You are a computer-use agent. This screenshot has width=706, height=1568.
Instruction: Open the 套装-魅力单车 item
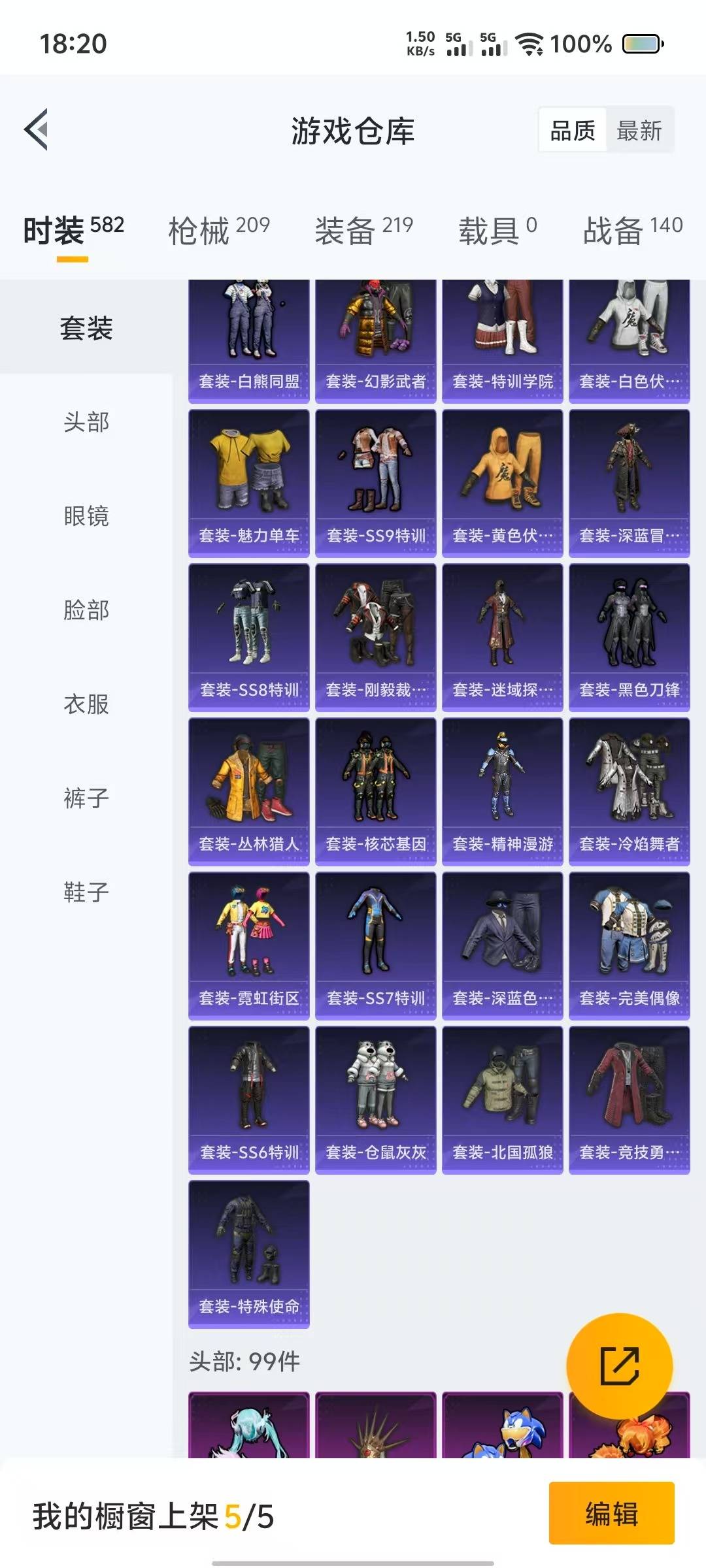249,483
